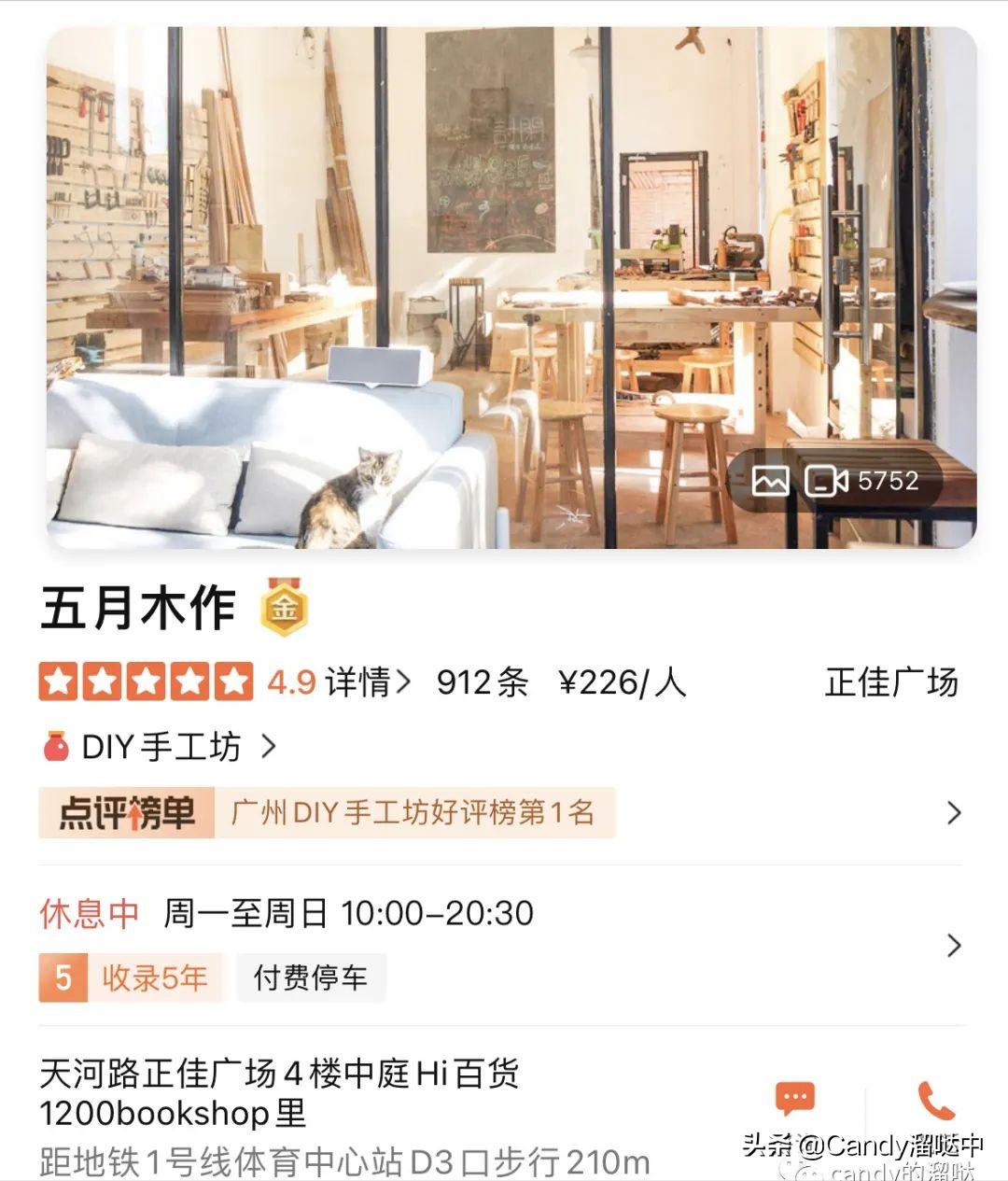
Task: Tap the shop address 天河路正佳广场4楼
Action: click(280, 1074)
